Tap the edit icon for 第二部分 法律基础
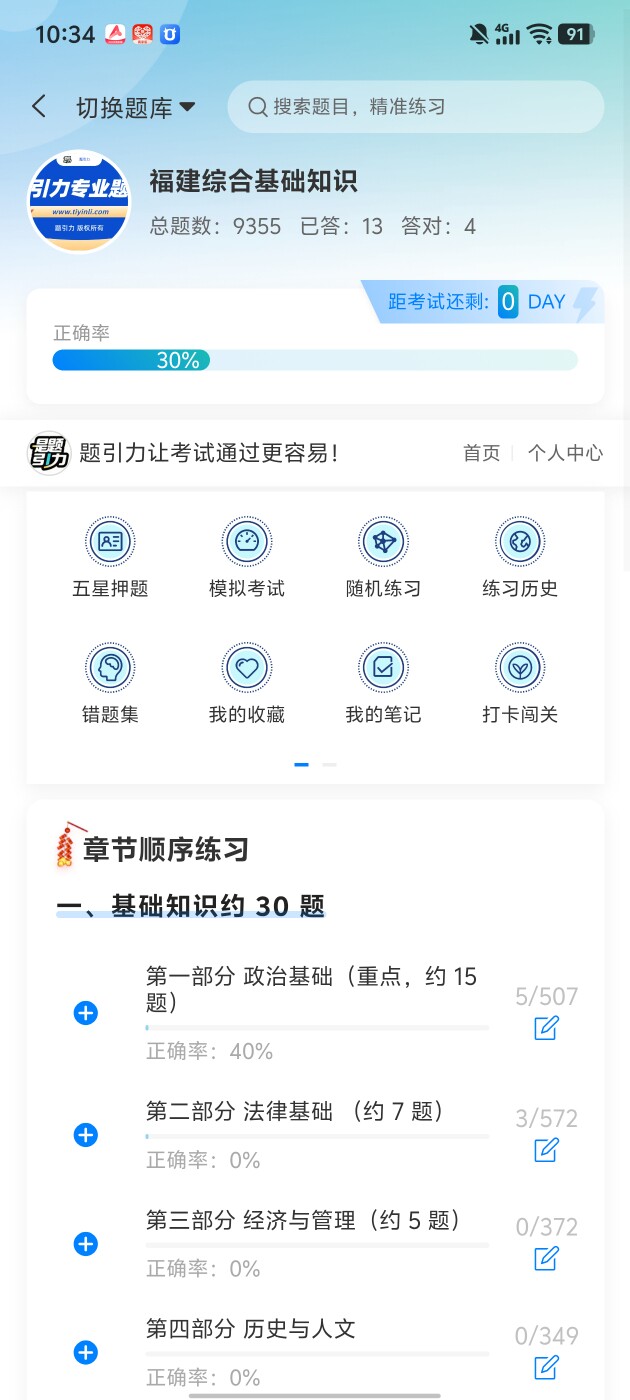 (x=546, y=1150)
